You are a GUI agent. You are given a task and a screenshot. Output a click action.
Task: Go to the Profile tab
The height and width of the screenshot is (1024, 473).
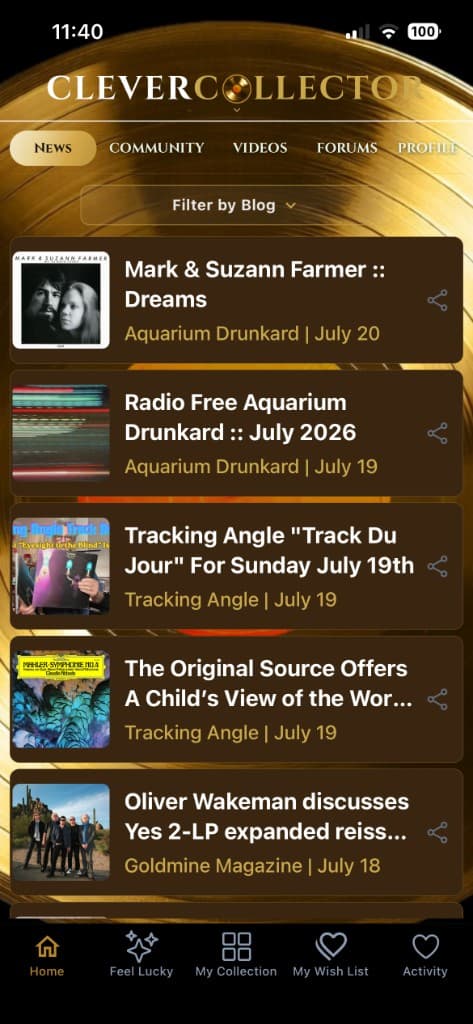click(x=427, y=148)
